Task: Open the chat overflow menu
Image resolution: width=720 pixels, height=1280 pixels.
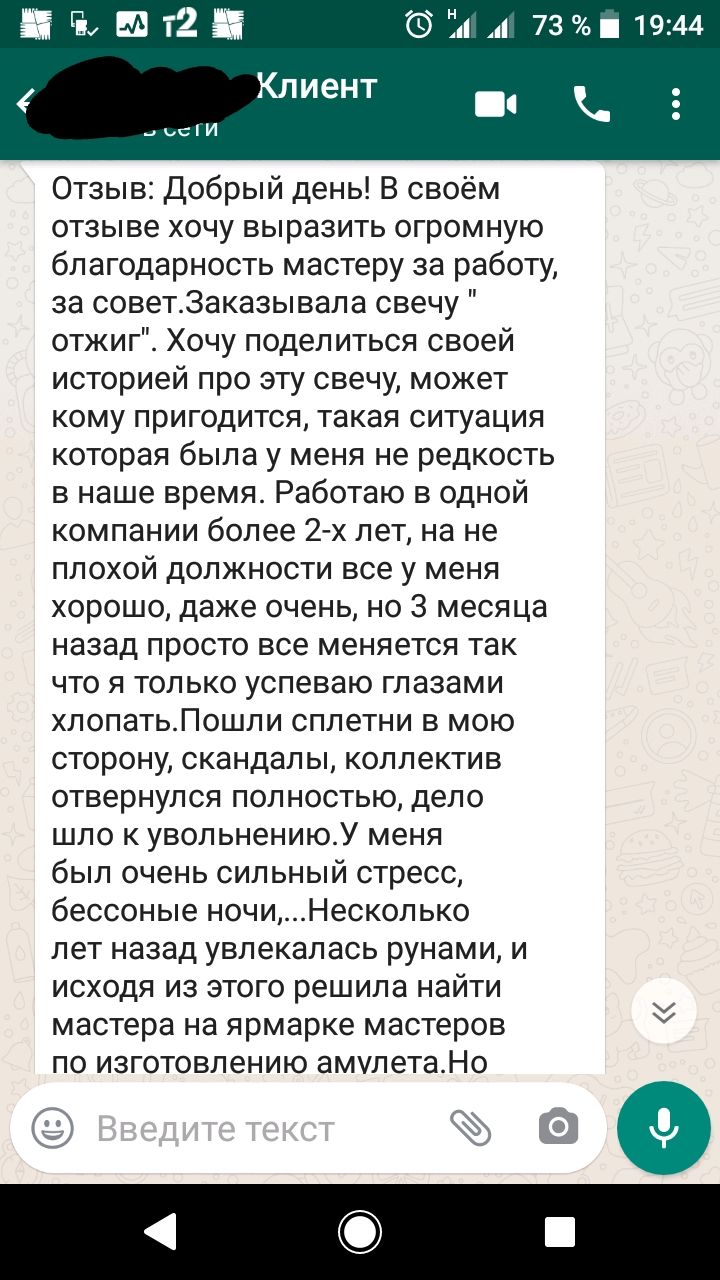Action: pyautogui.click(x=677, y=104)
